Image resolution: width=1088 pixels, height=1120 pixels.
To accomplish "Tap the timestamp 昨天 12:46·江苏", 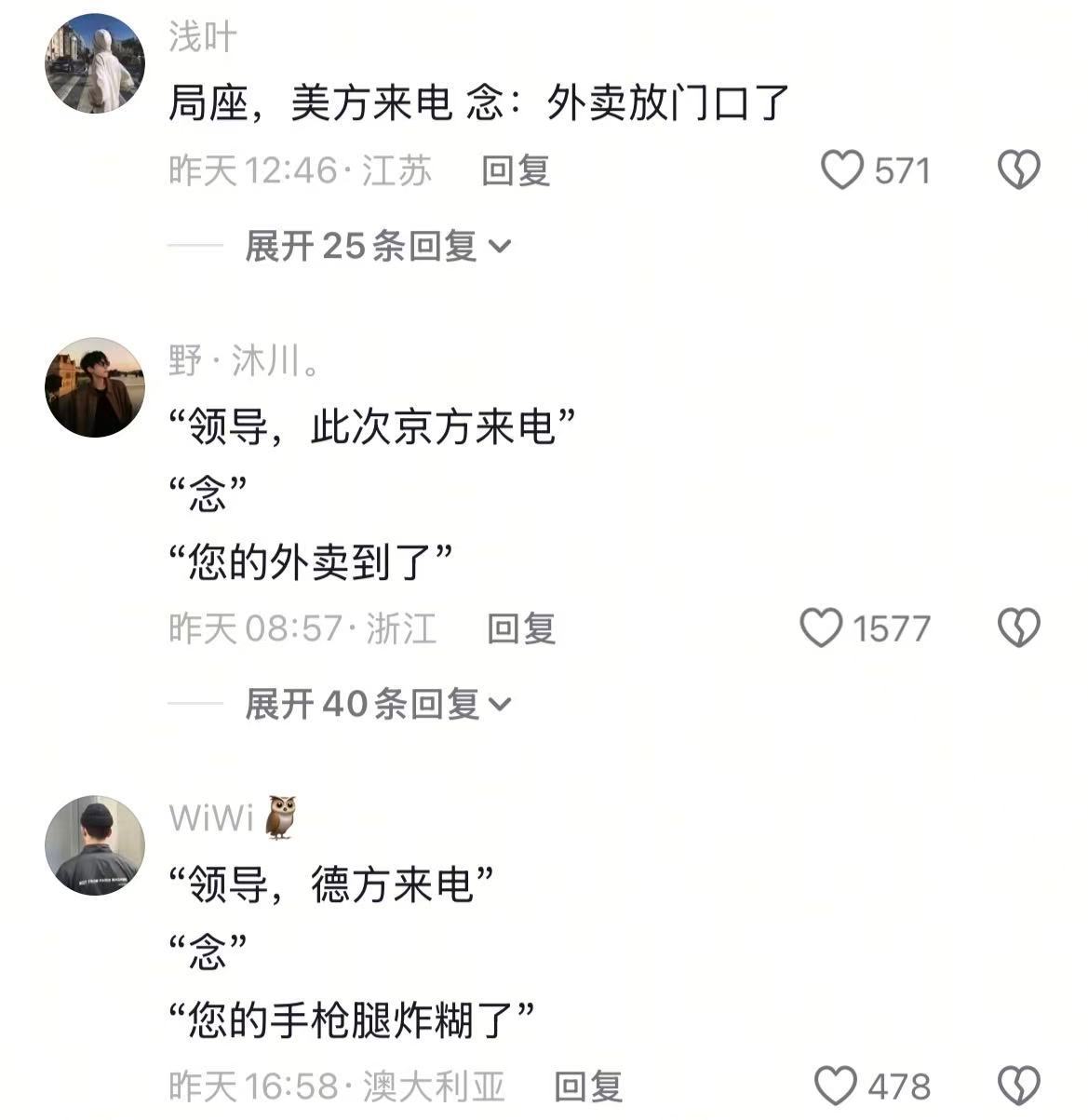I will [x=298, y=171].
